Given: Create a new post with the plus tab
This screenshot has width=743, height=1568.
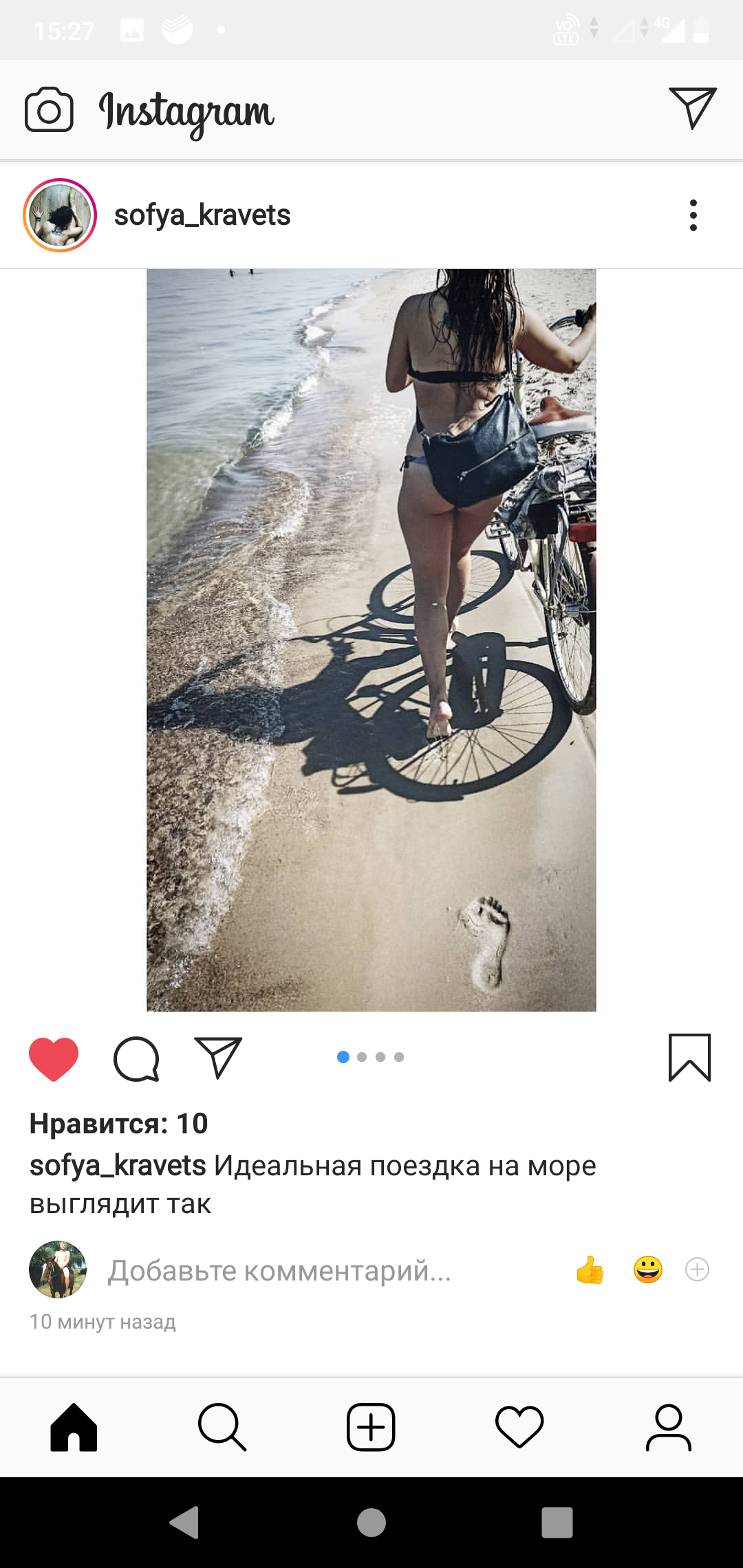Looking at the screenshot, I should [371, 1427].
